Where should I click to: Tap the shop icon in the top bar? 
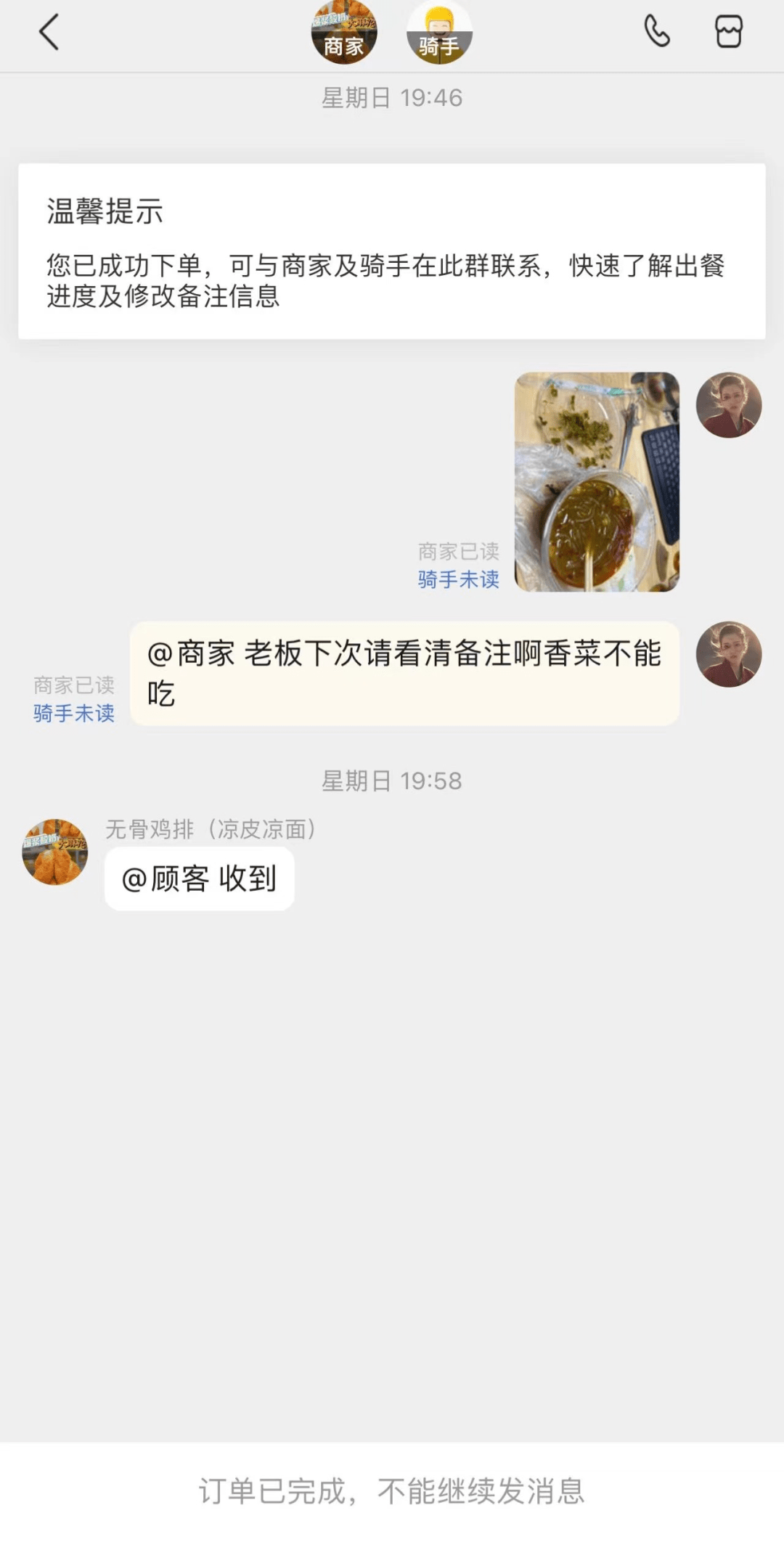(x=729, y=32)
